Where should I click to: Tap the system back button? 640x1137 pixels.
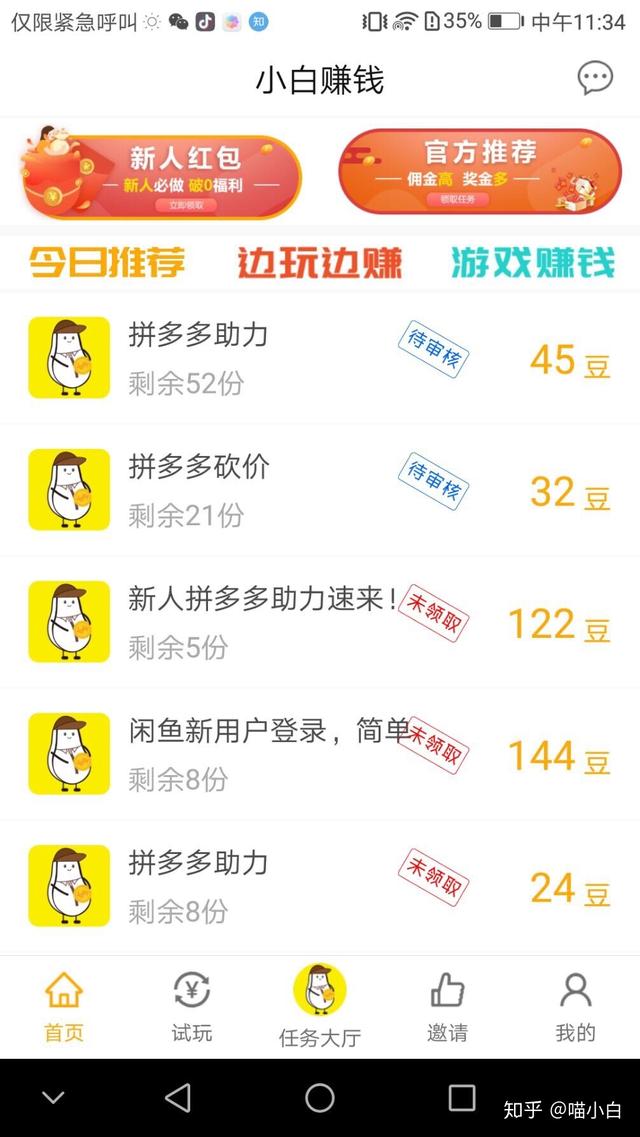pyautogui.click(x=178, y=1098)
